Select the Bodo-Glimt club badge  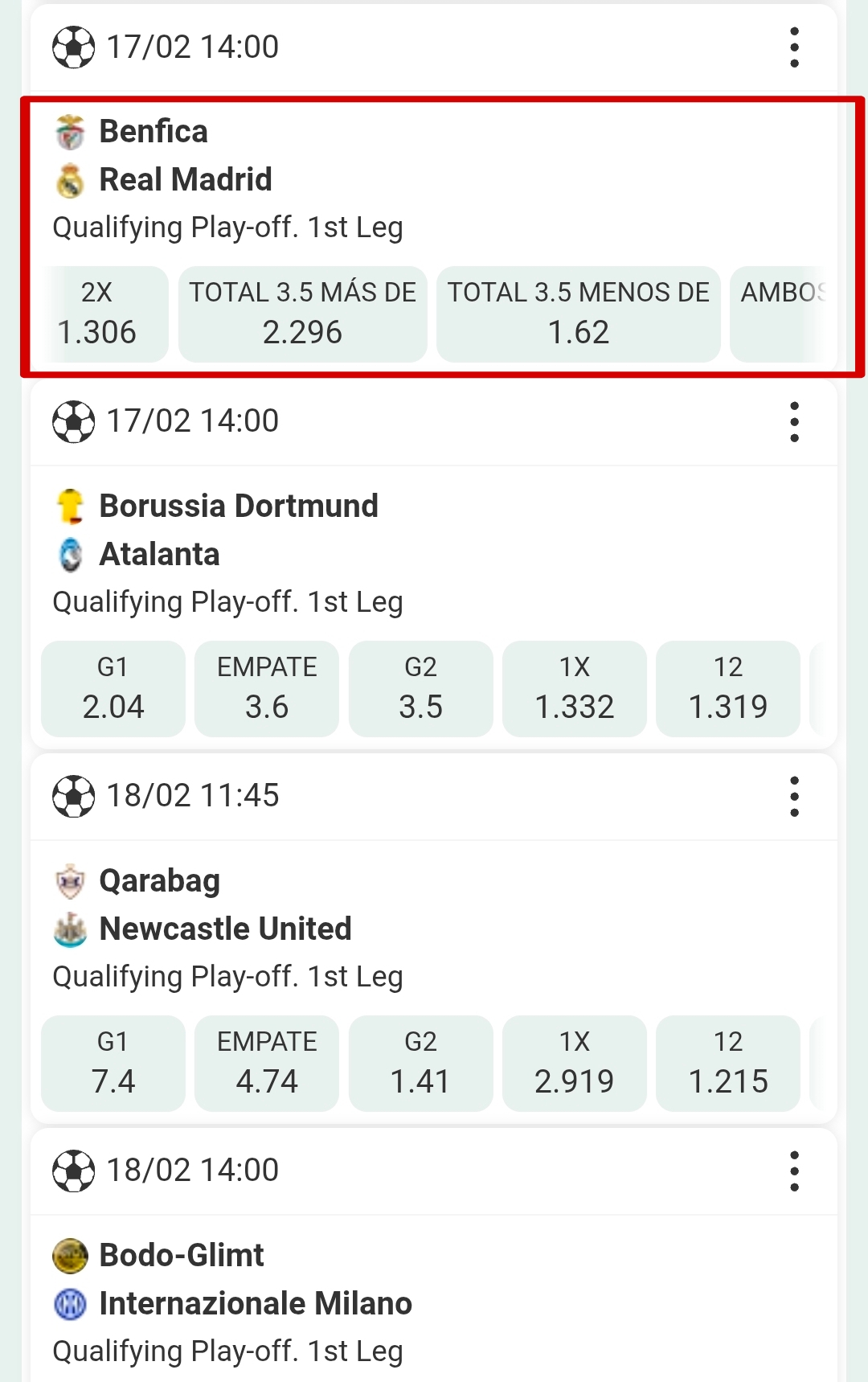coord(71,1253)
